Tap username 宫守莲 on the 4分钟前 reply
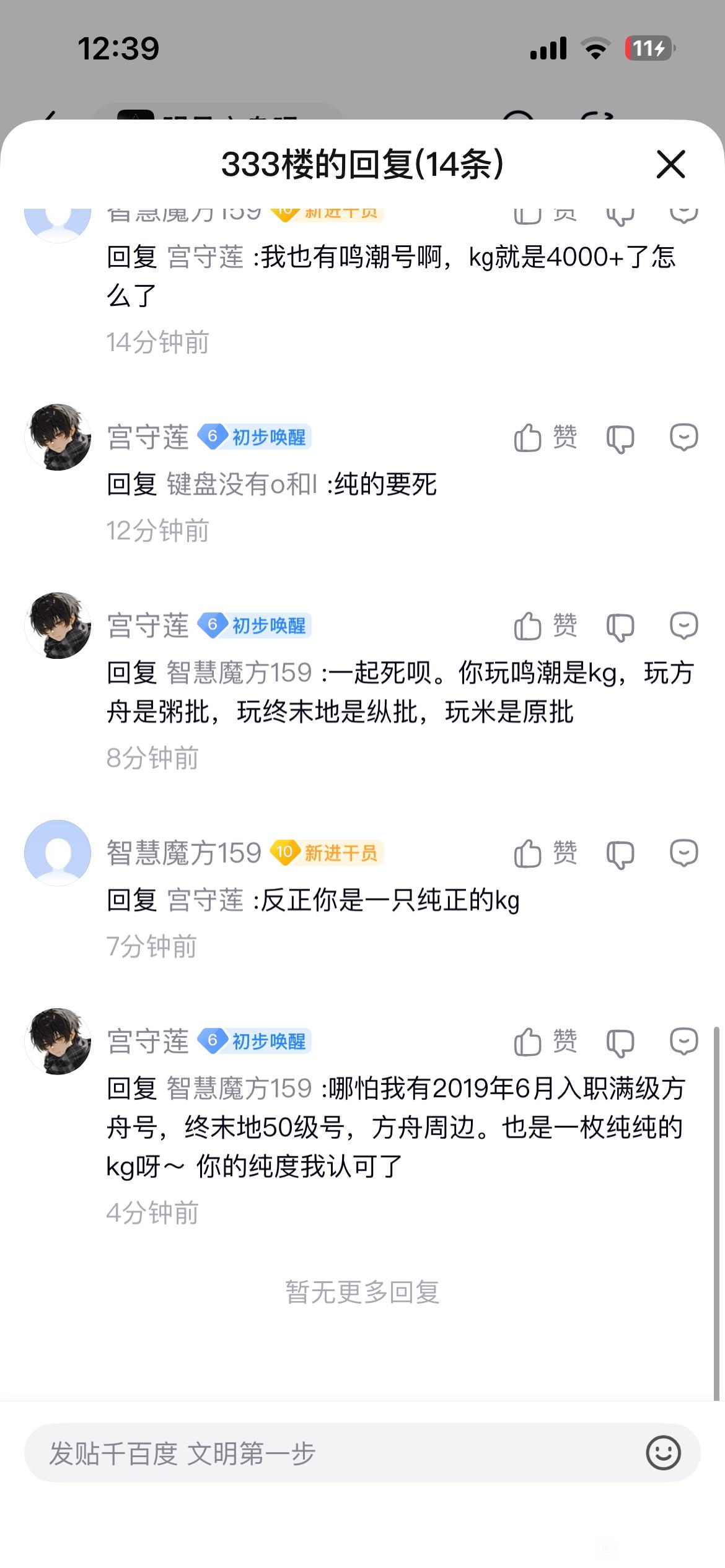 (147, 1042)
